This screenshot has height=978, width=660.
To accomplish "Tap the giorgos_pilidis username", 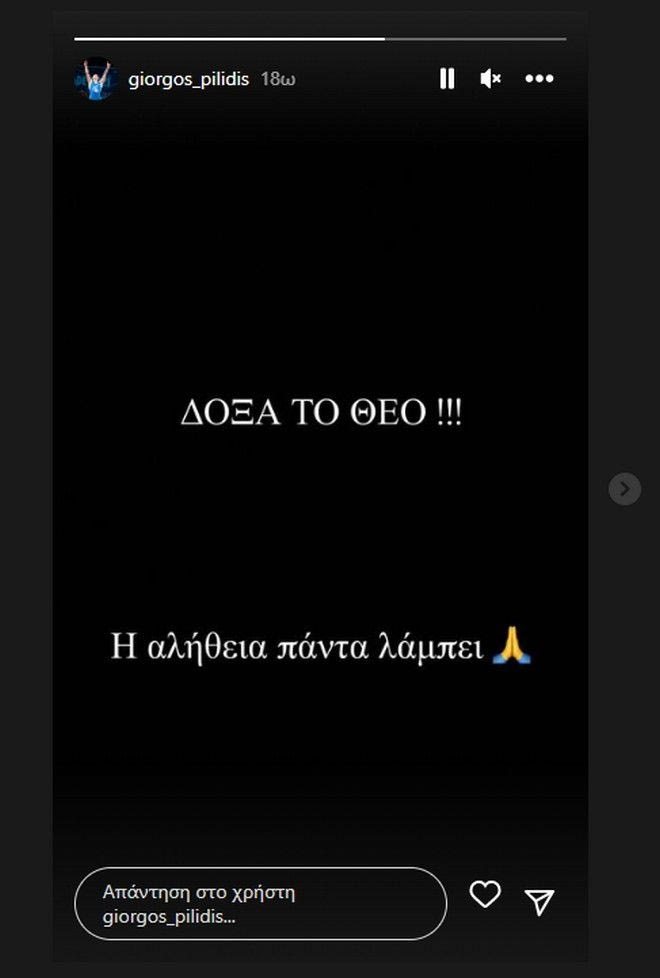I will (188, 79).
